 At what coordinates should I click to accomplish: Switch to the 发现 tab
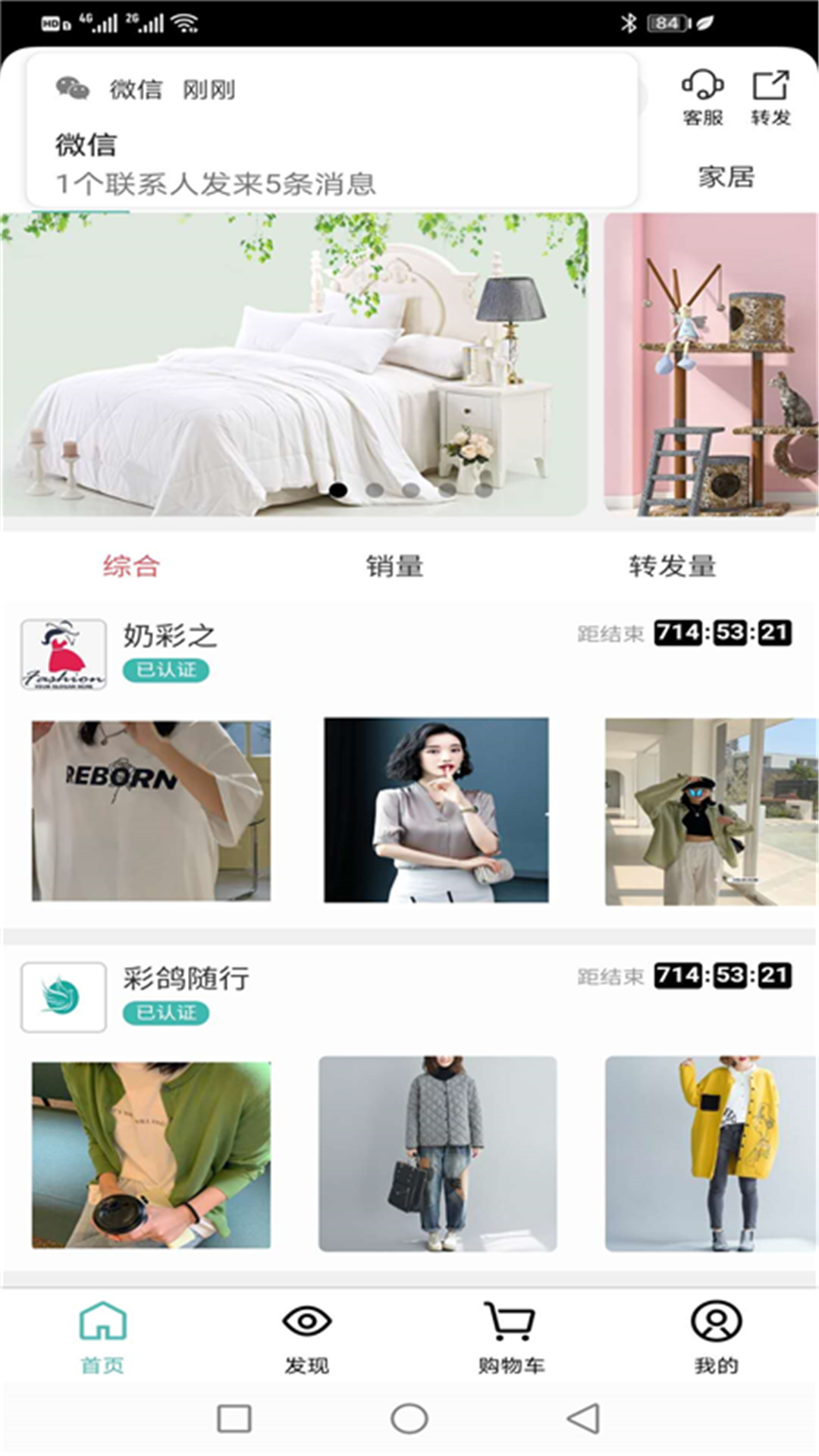(x=306, y=1338)
